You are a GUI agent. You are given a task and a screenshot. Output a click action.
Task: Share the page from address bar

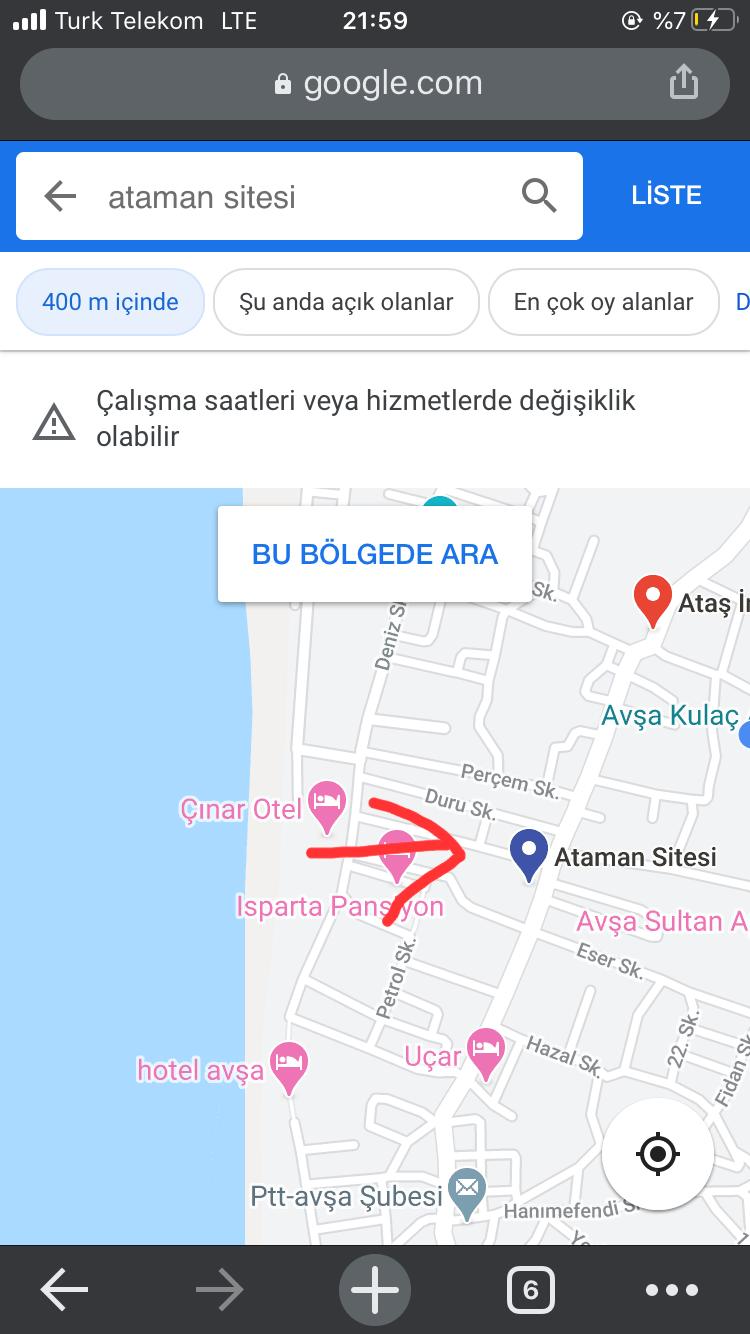coord(683,83)
